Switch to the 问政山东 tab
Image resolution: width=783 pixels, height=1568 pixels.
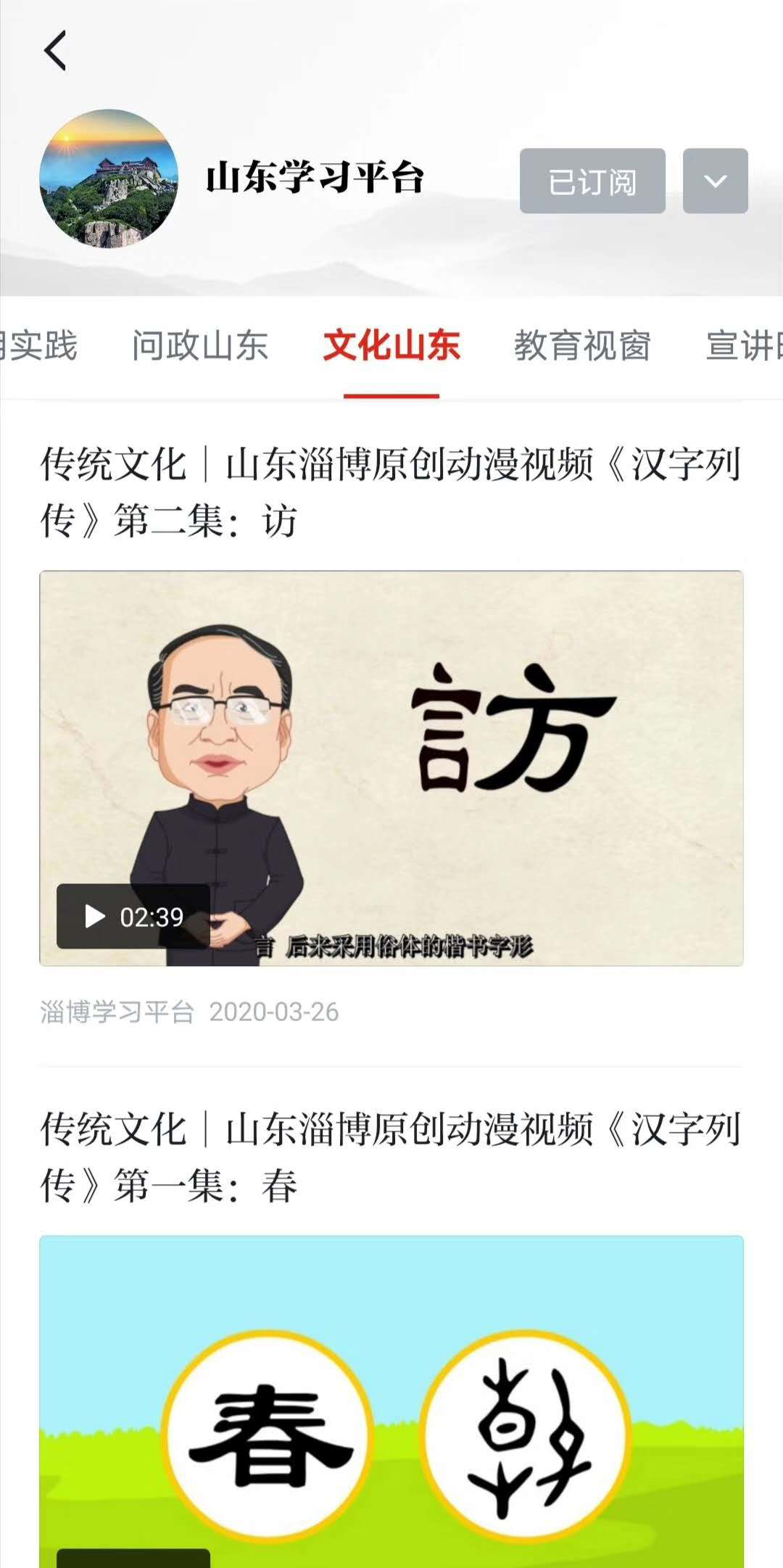(200, 346)
